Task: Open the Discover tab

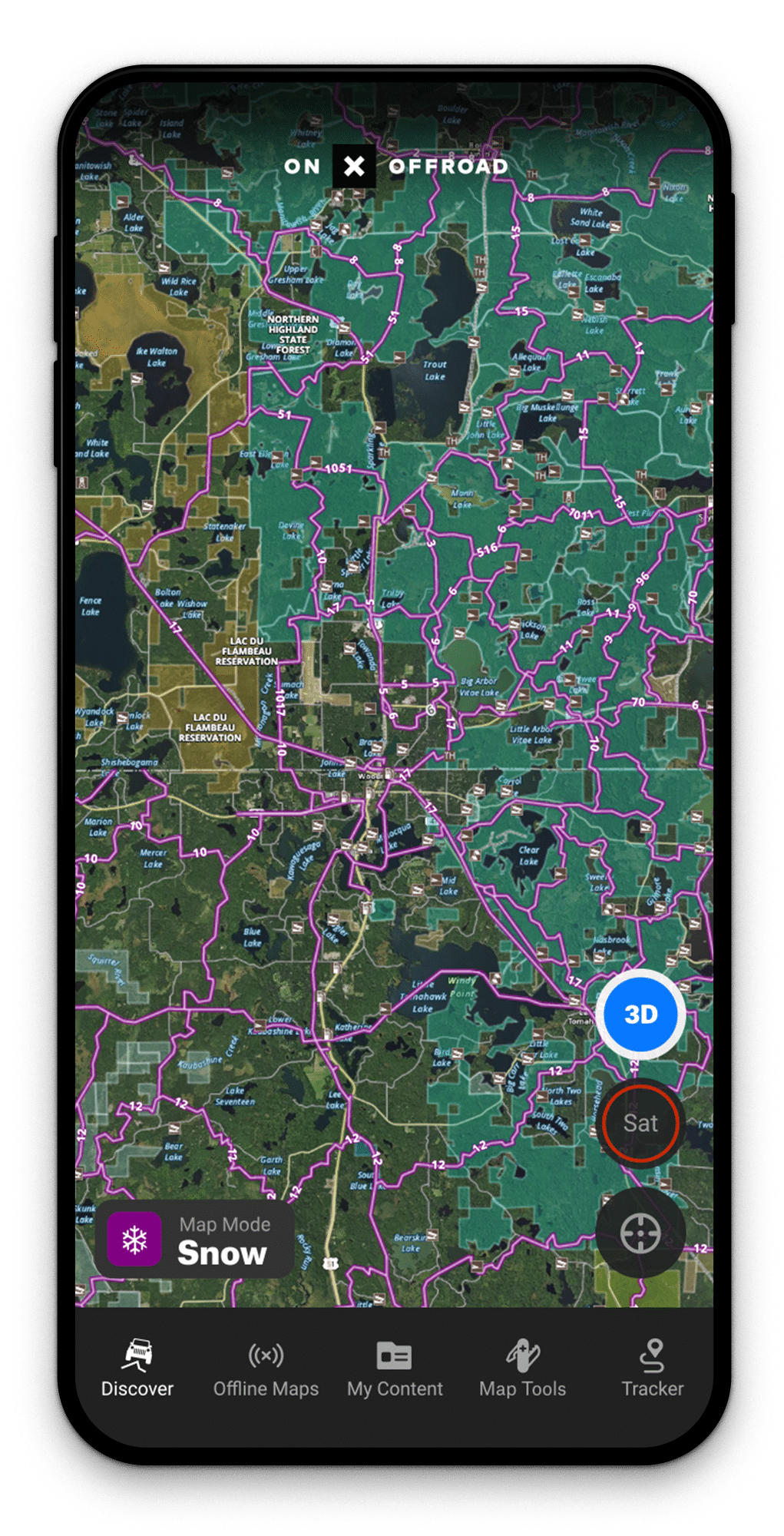Action: tap(137, 1369)
